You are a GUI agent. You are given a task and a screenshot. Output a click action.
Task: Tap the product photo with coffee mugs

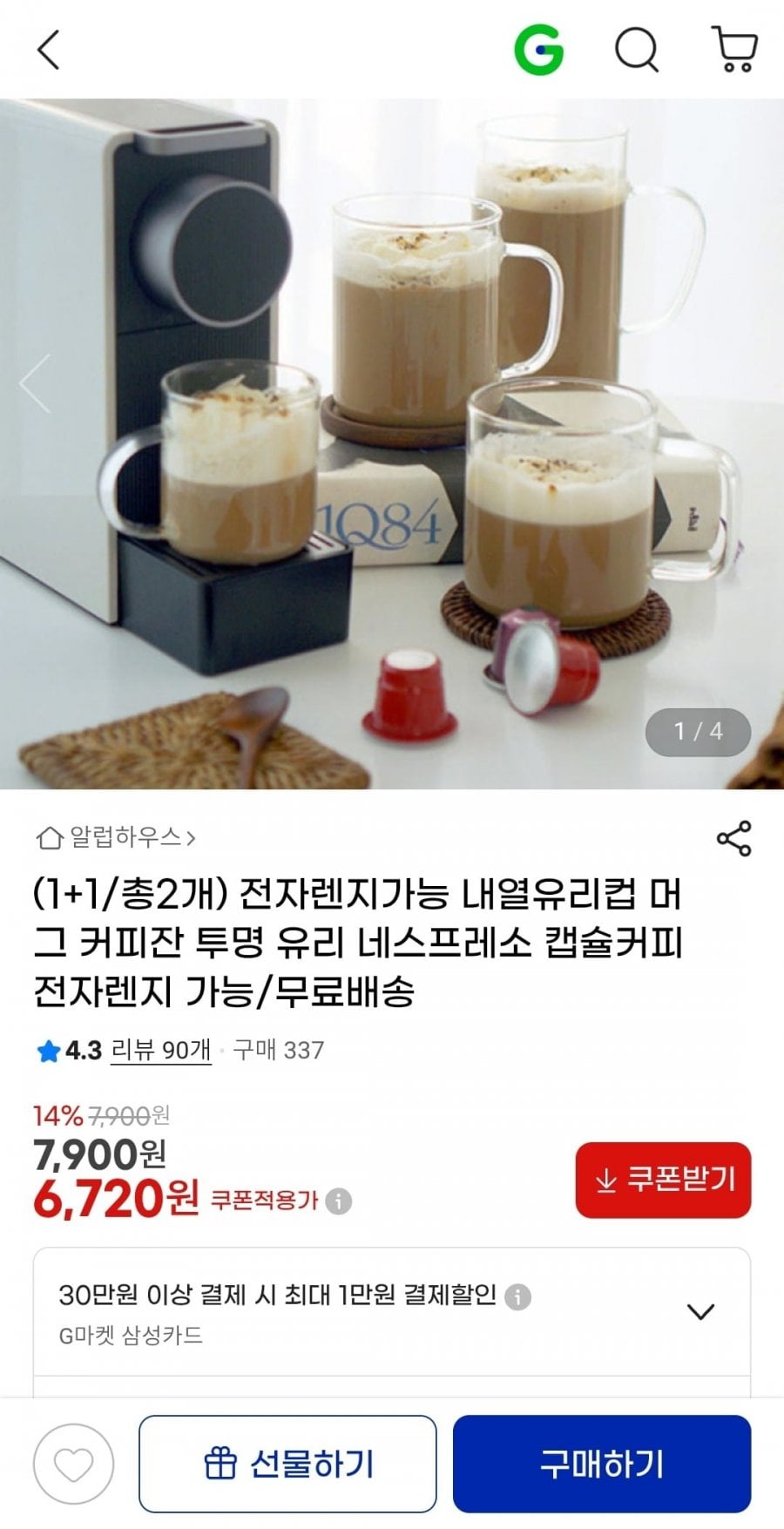point(392,436)
